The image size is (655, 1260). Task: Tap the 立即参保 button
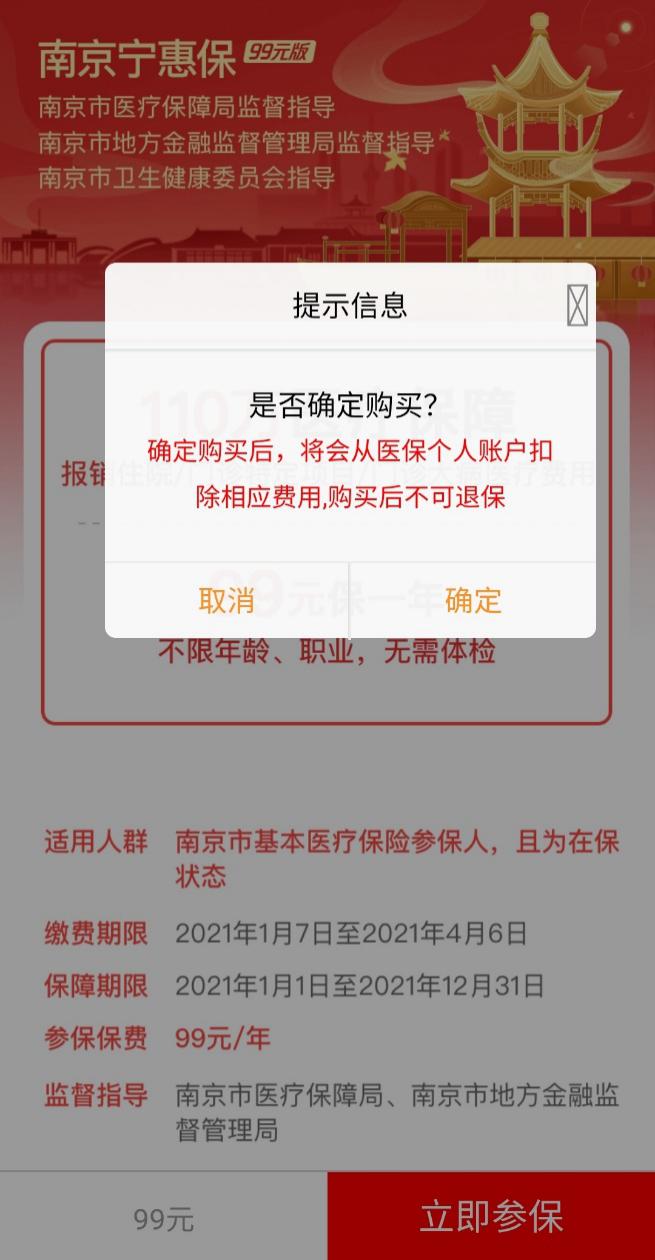pyautogui.click(x=491, y=1216)
